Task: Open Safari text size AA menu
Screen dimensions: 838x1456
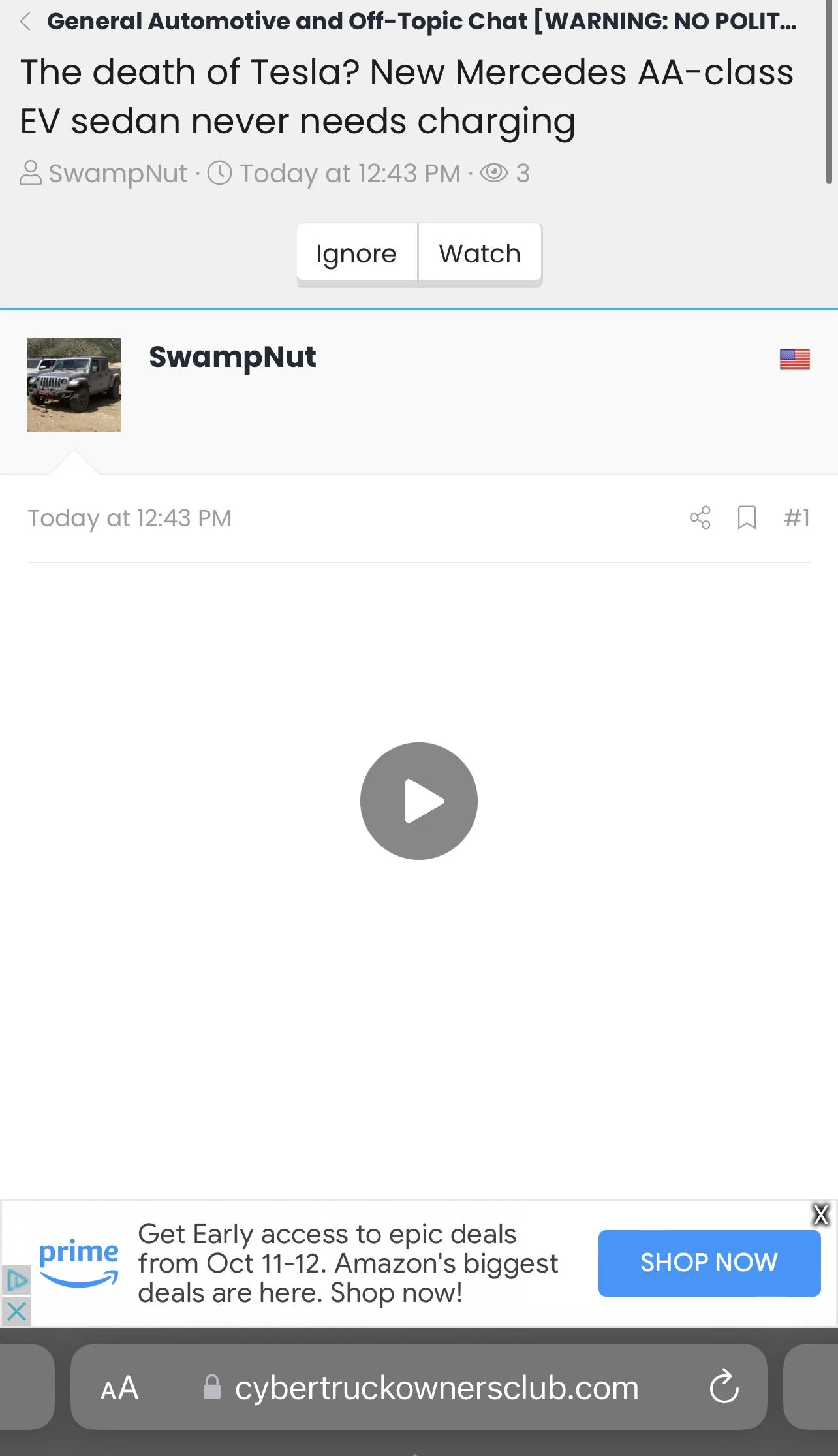Action: [x=120, y=1387]
